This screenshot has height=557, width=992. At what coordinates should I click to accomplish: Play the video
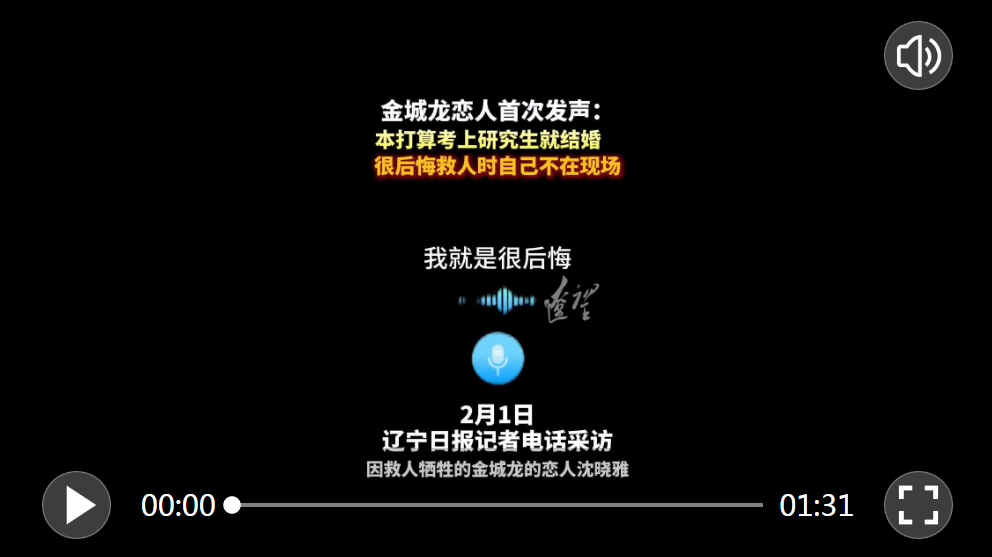coord(76,505)
